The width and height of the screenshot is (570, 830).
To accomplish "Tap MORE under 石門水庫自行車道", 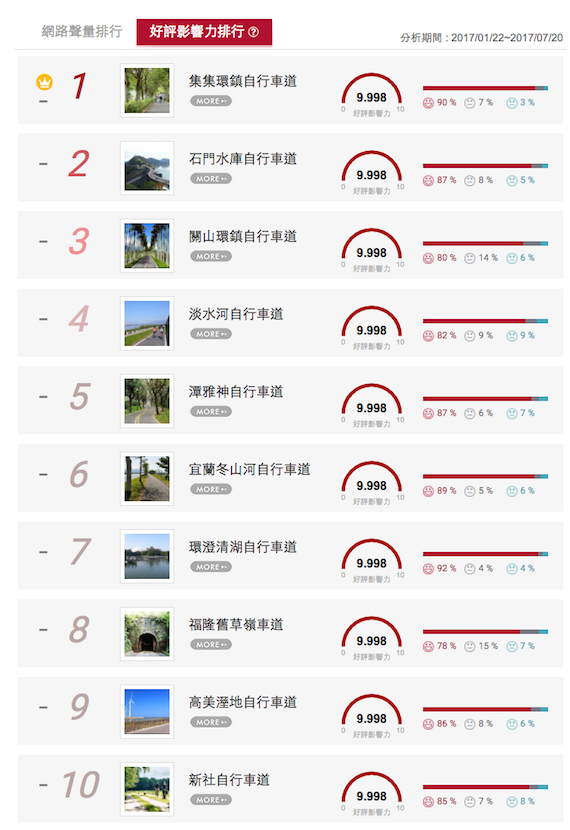I will pyautogui.click(x=211, y=179).
